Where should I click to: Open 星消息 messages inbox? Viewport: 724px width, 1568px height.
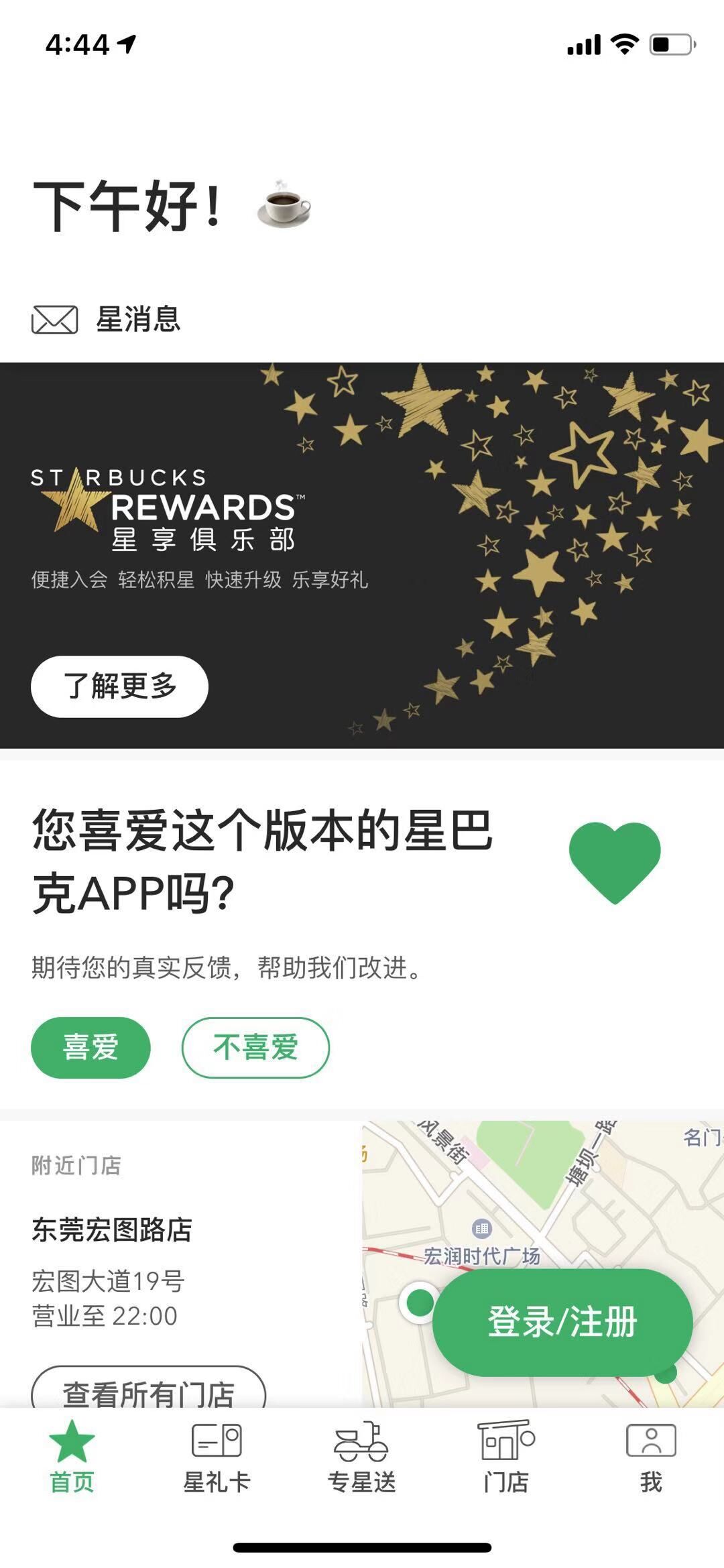[107, 319]
